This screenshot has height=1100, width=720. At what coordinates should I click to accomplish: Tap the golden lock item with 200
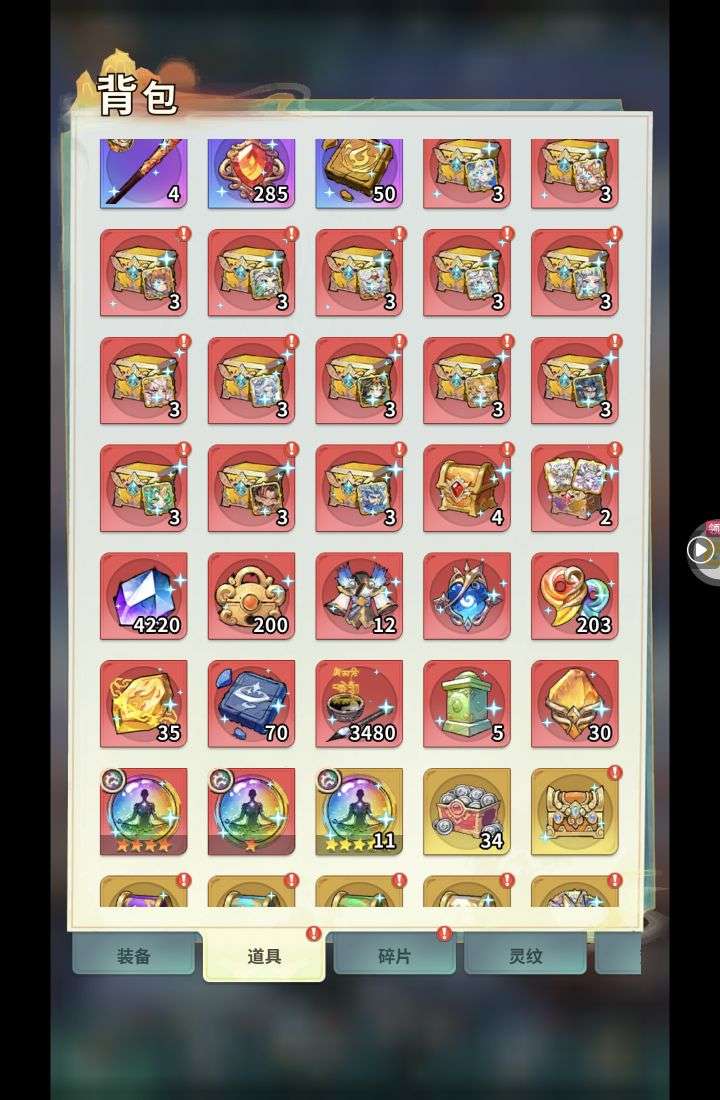pyautogui.click(x=251, y=596)
